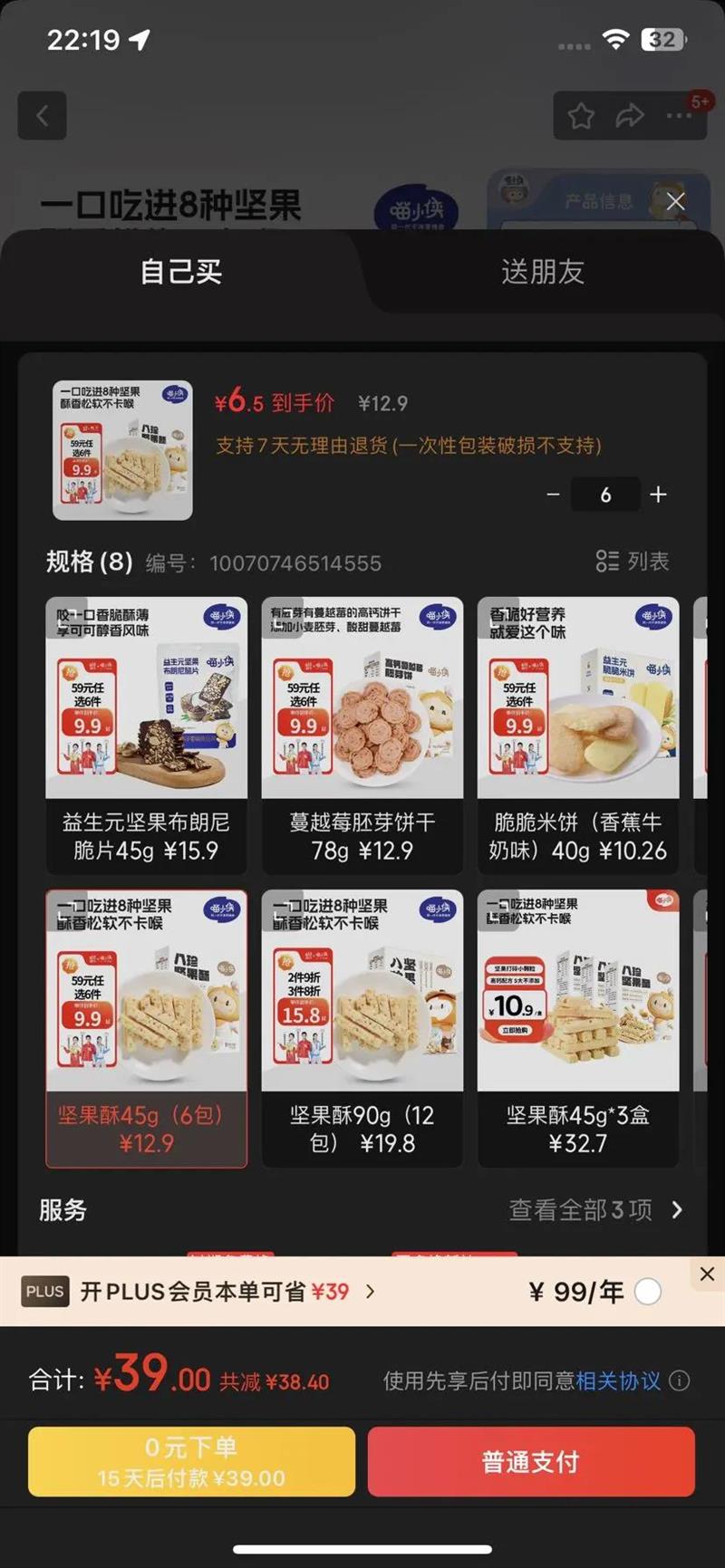Close the purchase options sheet
The image size is (725, 1568).
tap(675, 201)
